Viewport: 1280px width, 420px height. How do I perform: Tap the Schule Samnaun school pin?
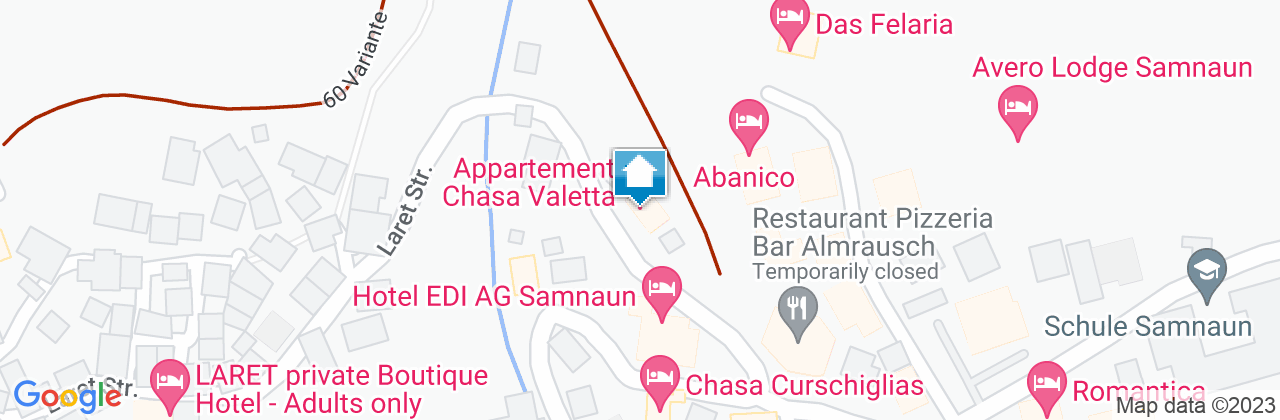[1206, 272]
